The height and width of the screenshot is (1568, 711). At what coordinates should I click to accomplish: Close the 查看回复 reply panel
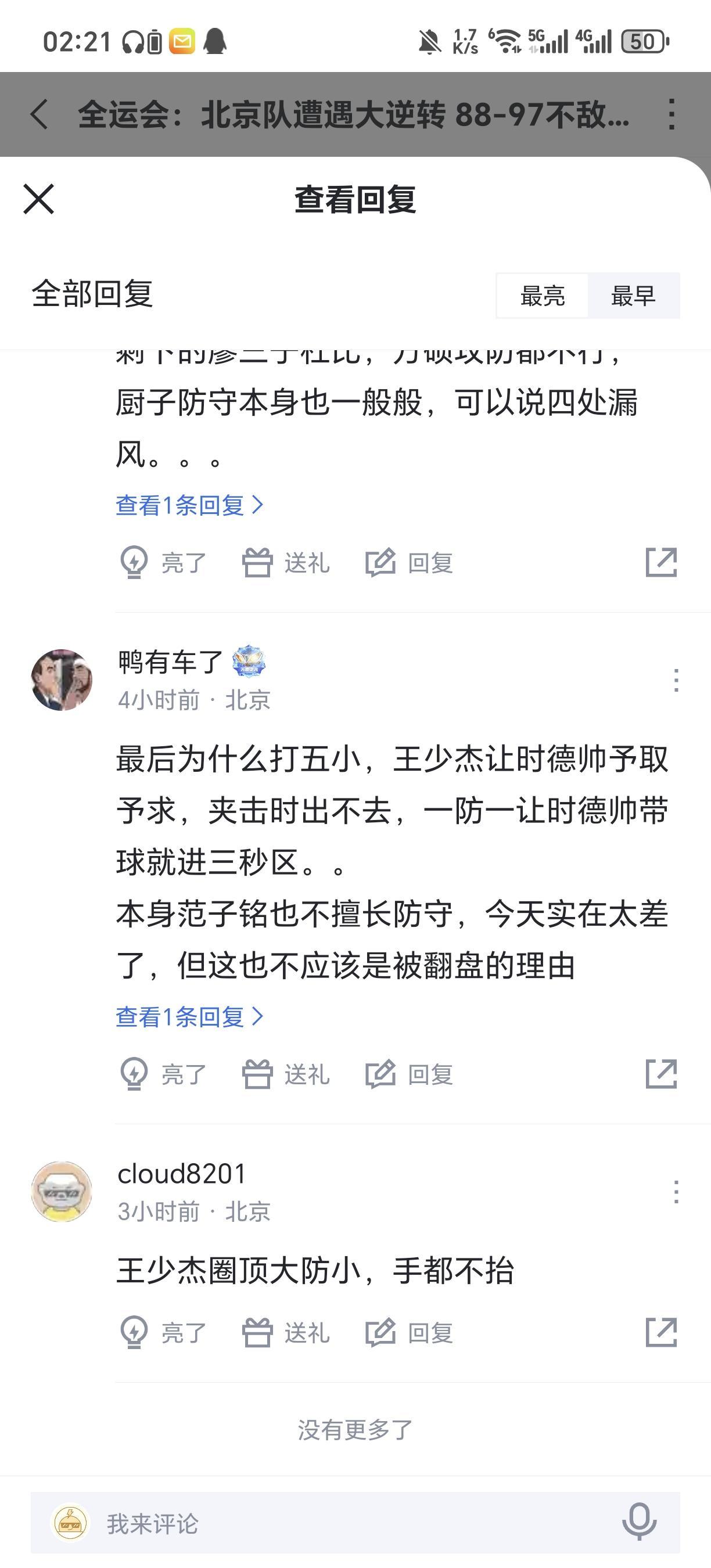coord(39,199)
